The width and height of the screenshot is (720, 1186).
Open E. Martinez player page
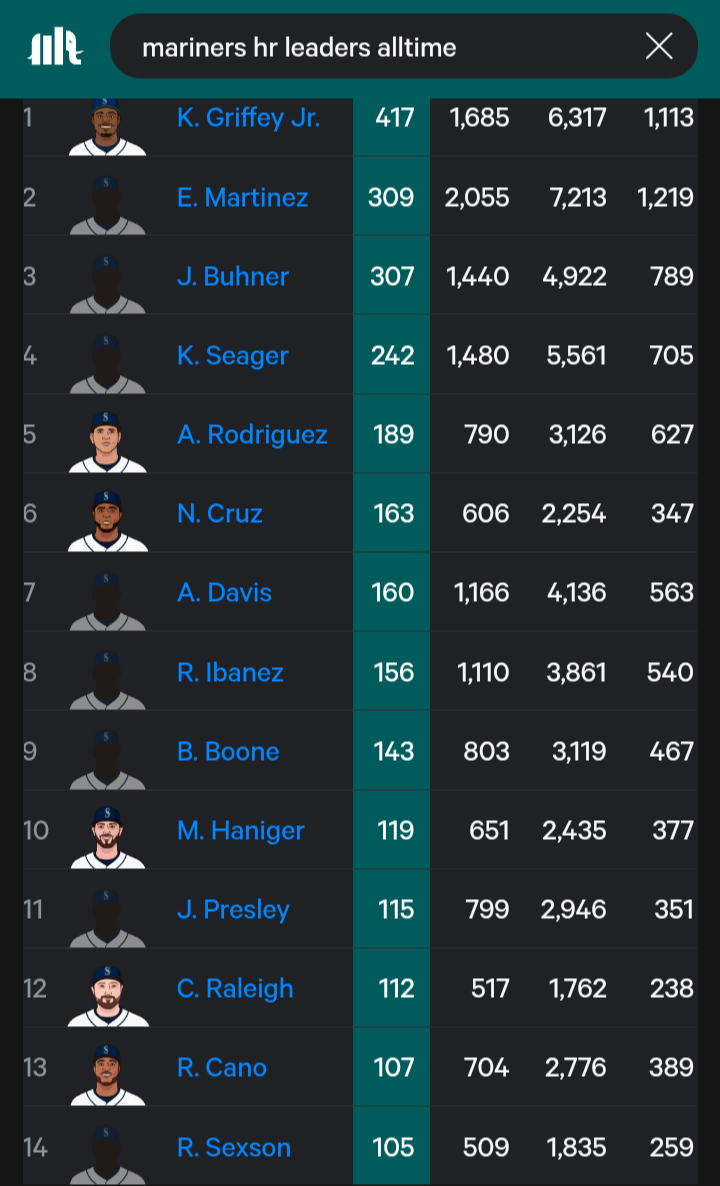pyautogui.click(x=243, y=197)
